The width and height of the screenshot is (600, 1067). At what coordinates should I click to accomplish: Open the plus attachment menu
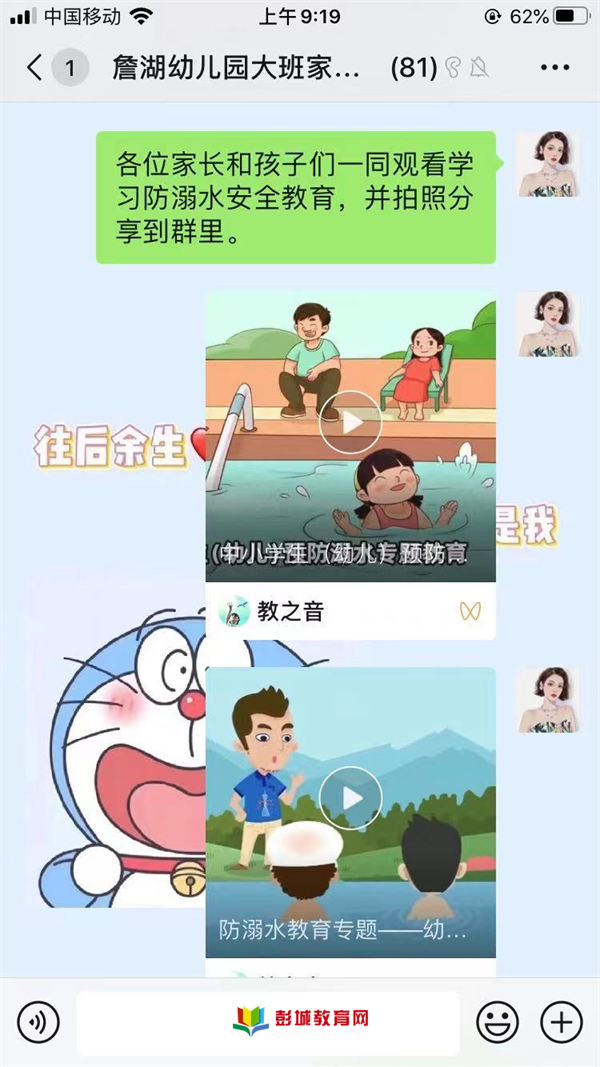(561, 1022)
